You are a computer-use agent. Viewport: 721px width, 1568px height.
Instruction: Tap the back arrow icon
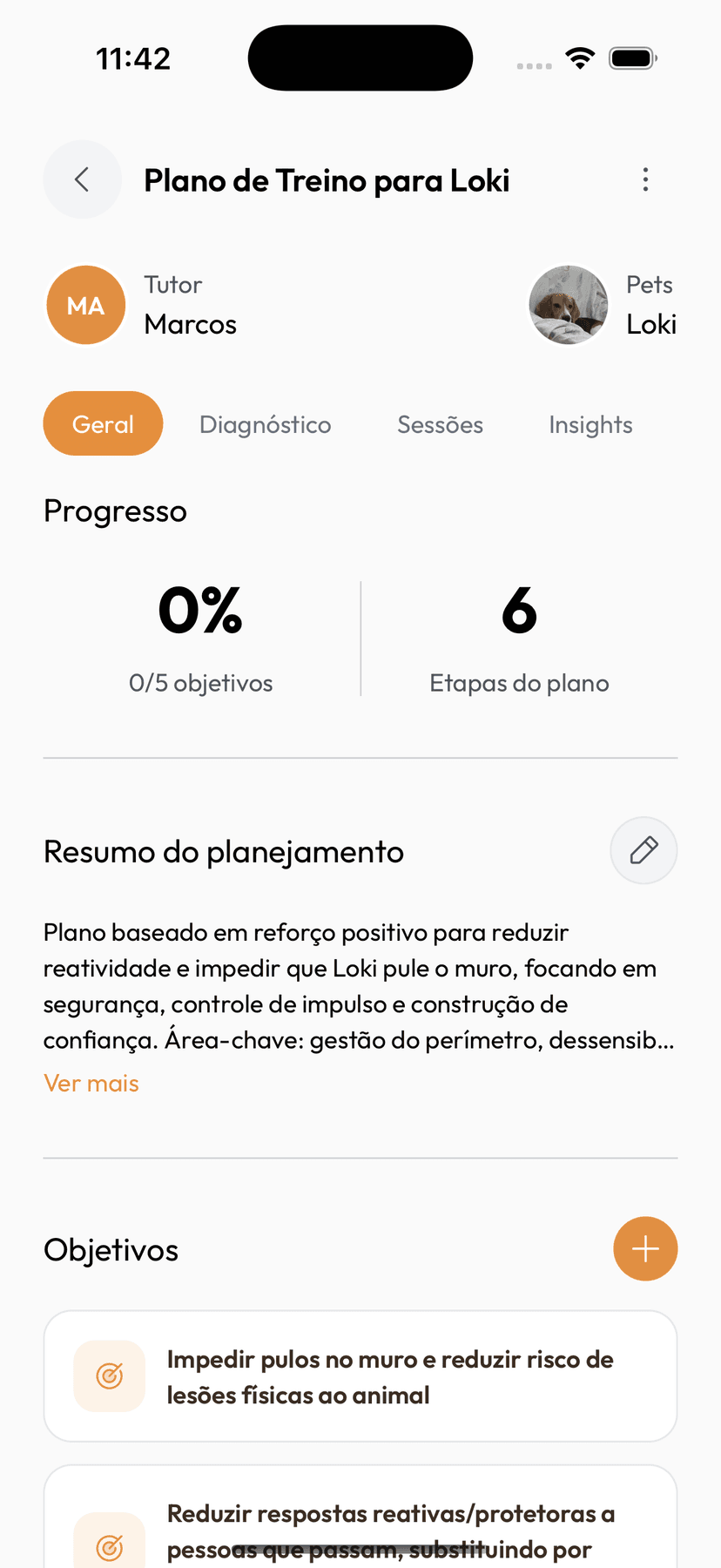point(82,179)
